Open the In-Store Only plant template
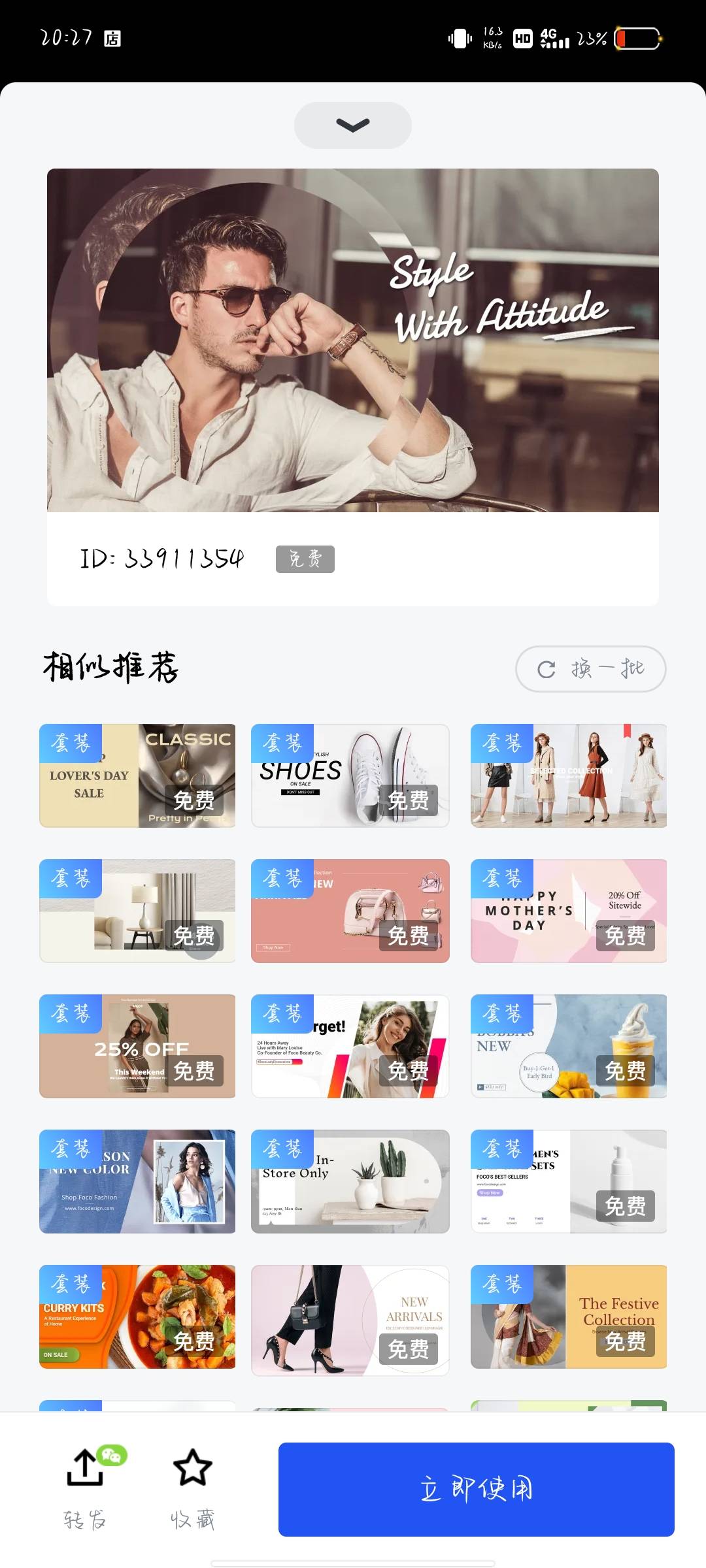Screen dimensions: 706x1568 [350, 1181]
